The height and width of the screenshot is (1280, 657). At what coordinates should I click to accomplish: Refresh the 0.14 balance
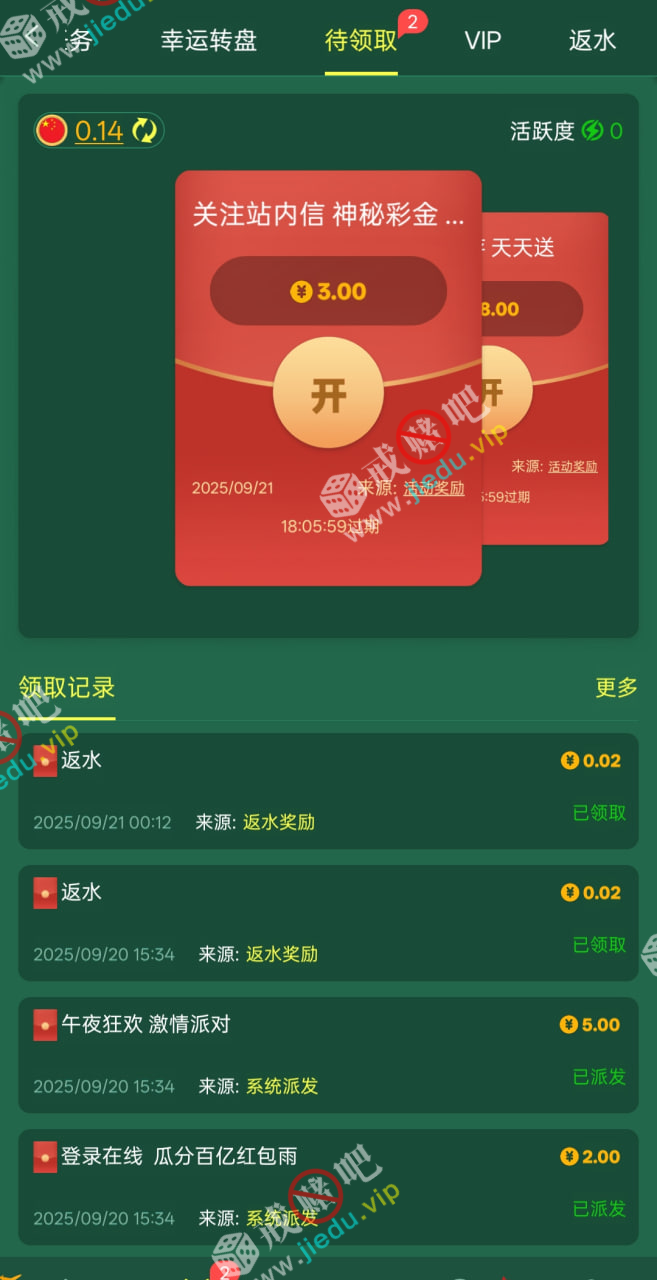pos(145,131)
